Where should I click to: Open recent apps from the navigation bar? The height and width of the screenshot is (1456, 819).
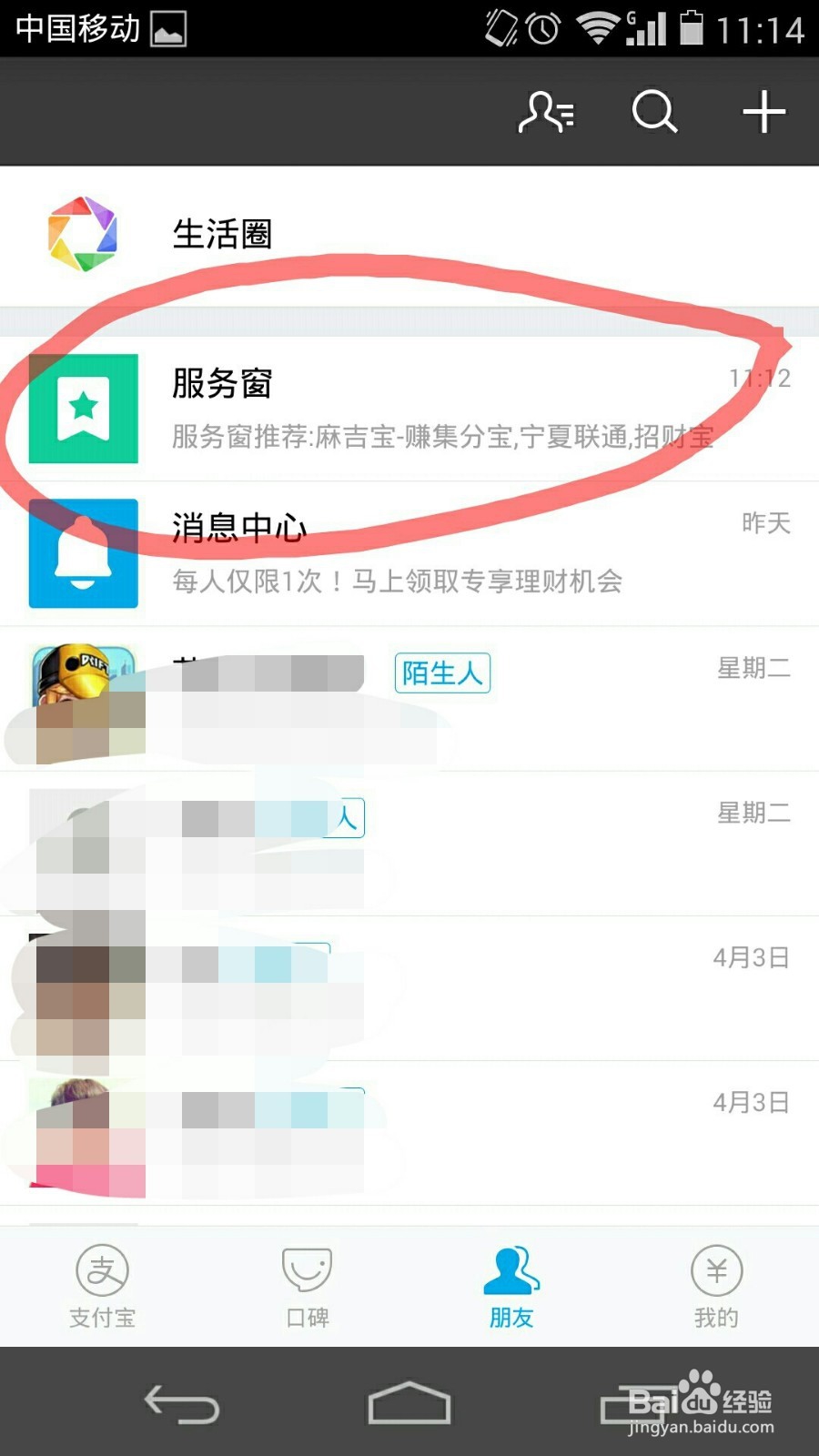637,1406
